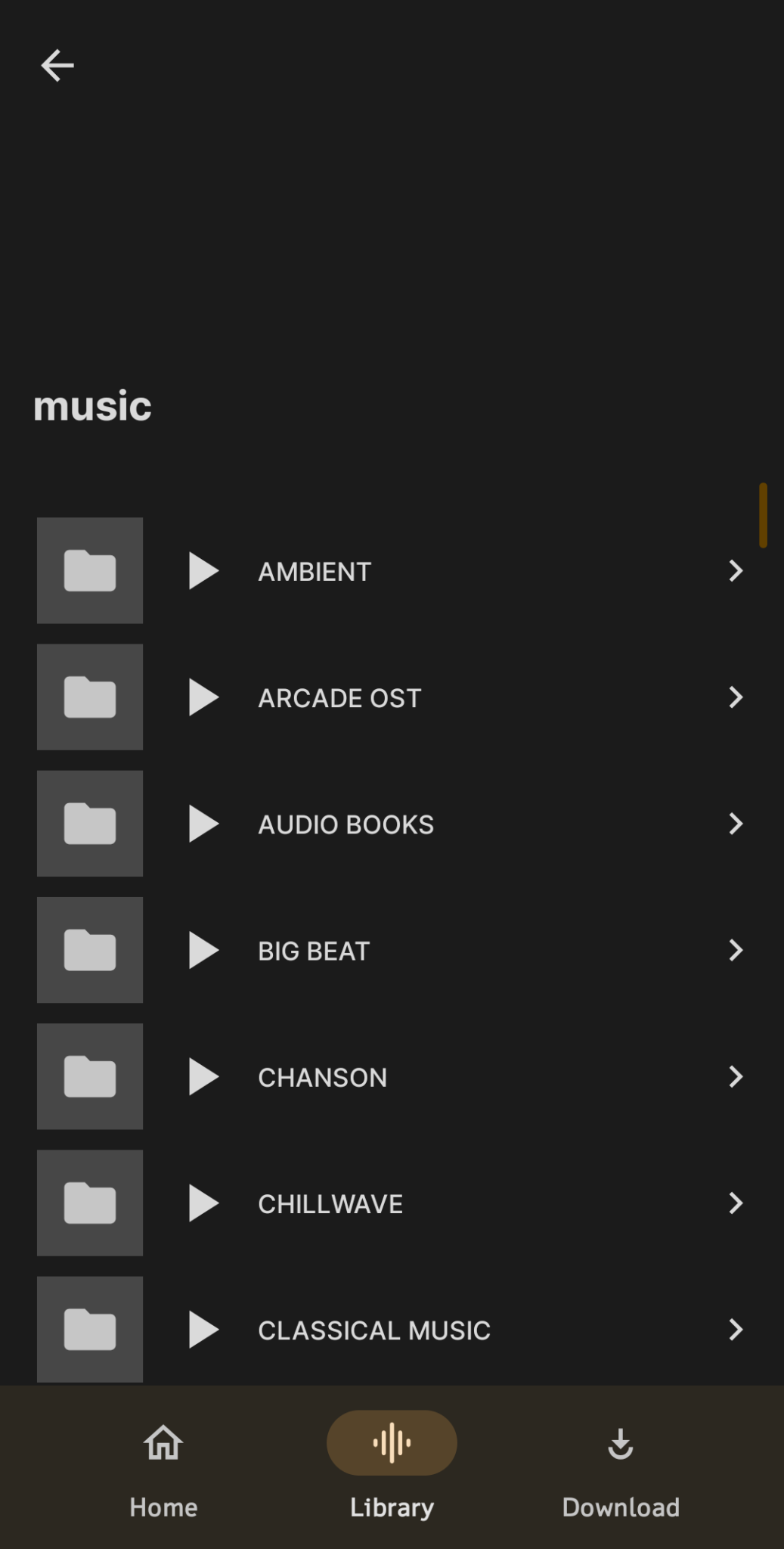Play the CHANSON folder
The image size is (784, 1549).
coord(203,1076)
